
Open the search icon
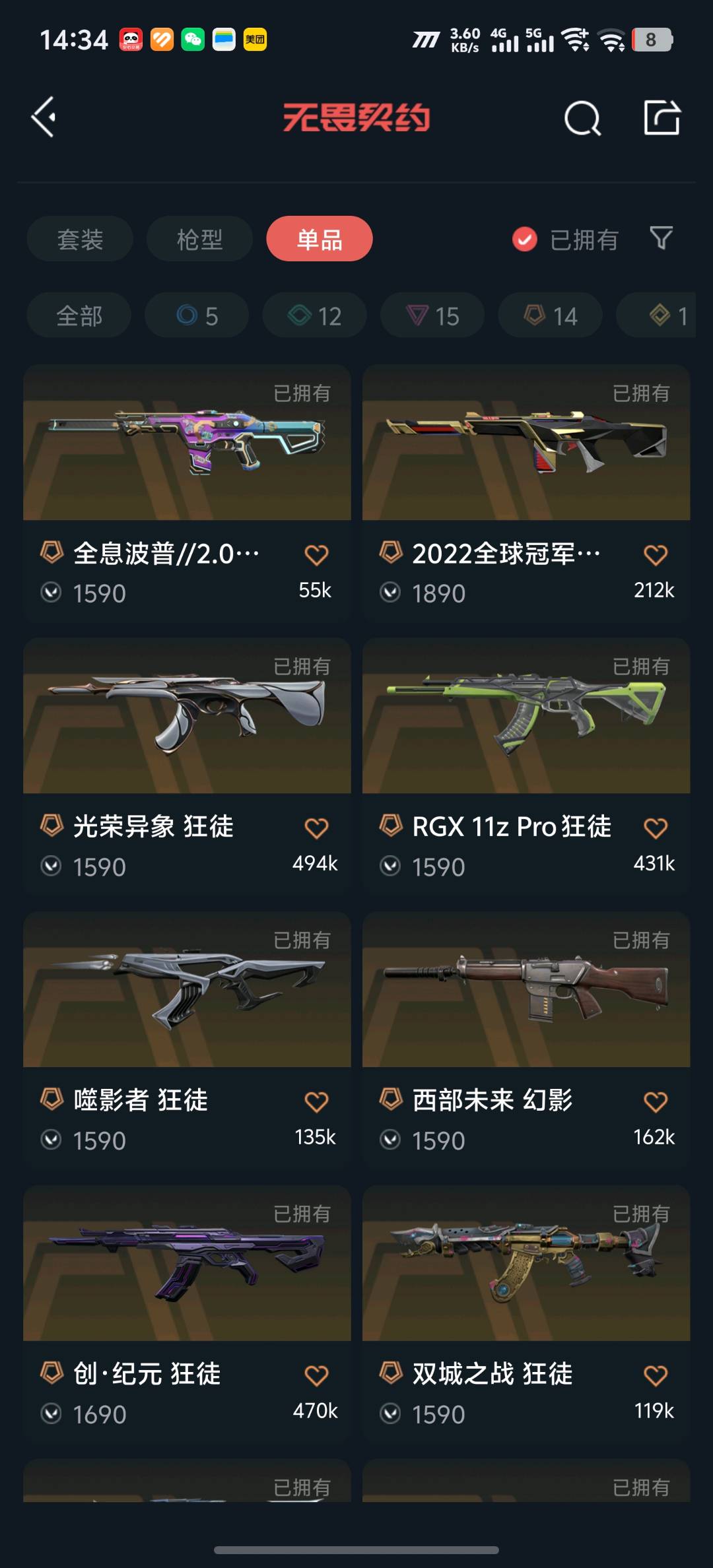[x=582, y=119]
